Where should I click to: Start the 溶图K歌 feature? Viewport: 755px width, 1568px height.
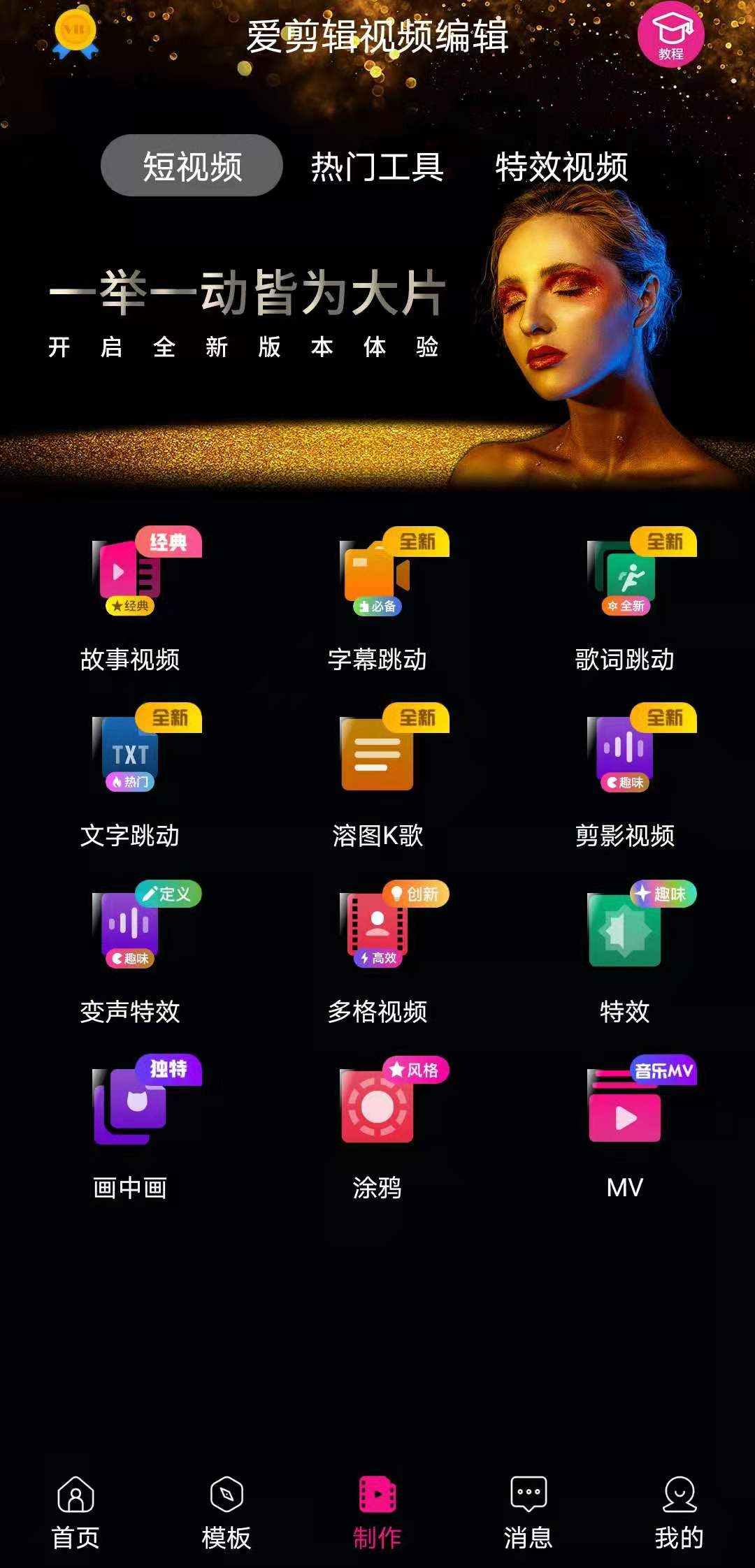377,776
